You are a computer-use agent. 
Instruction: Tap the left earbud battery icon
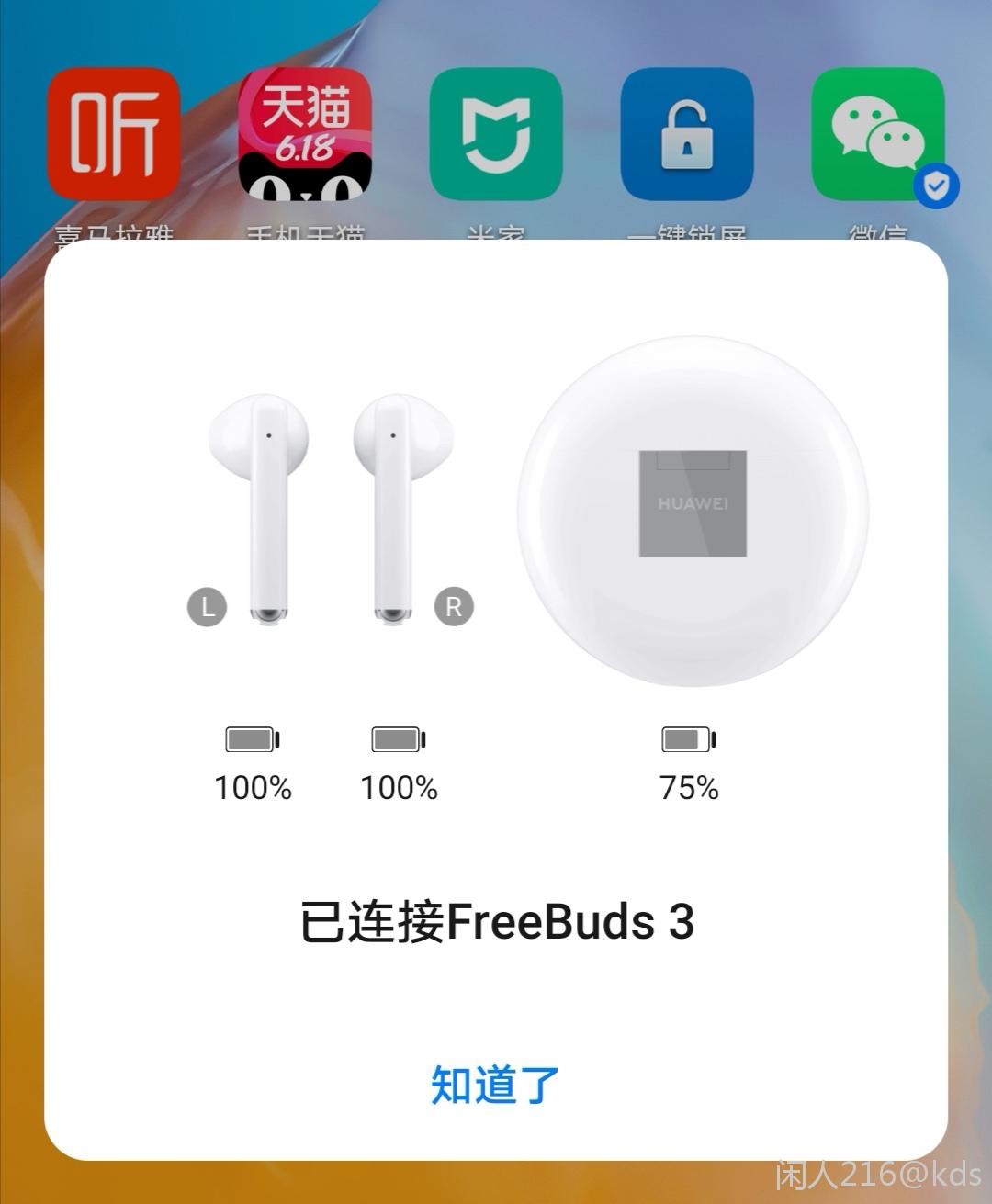pyautogui.click(x=253, y=737)
